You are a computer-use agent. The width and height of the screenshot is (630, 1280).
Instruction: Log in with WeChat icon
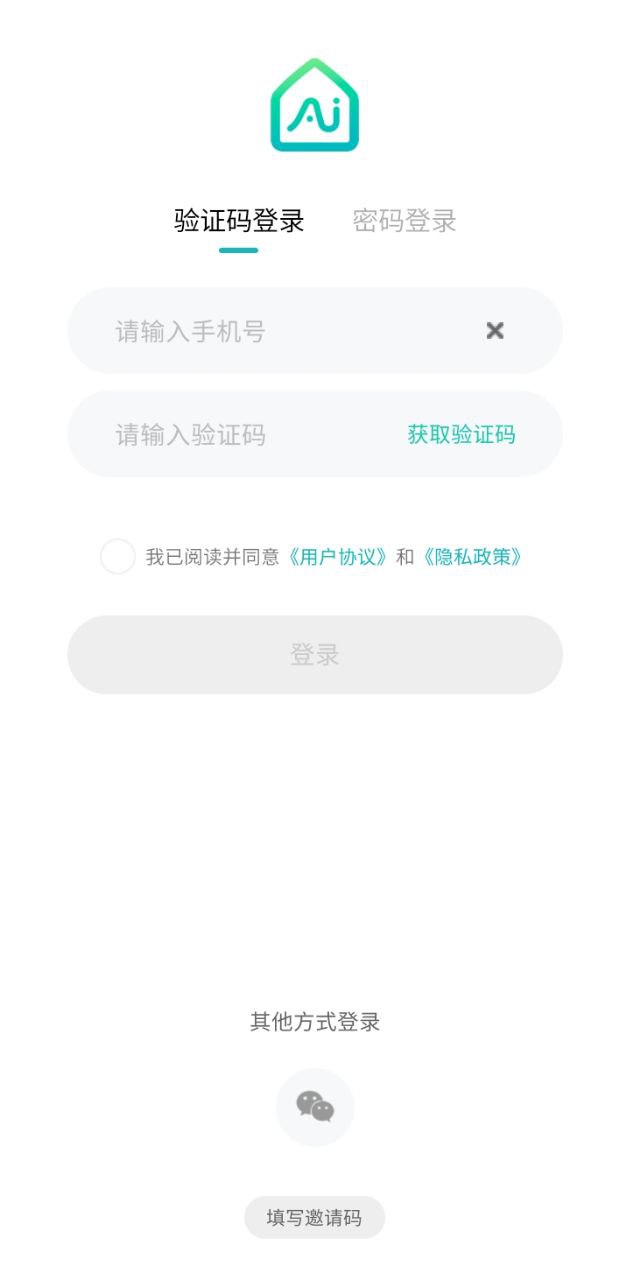click(315, 1107)
